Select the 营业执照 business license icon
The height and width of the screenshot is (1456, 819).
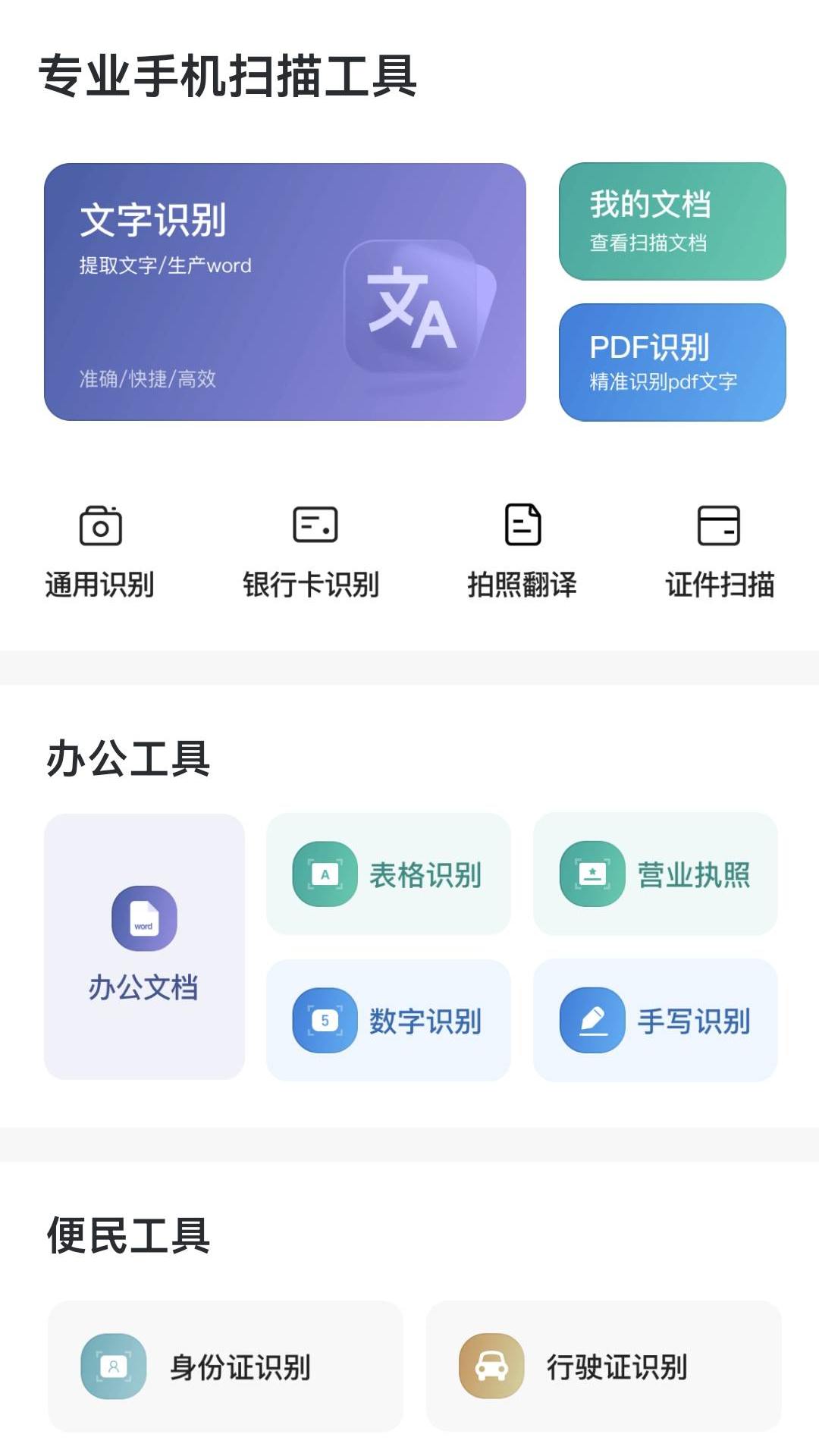coord(594,874)
